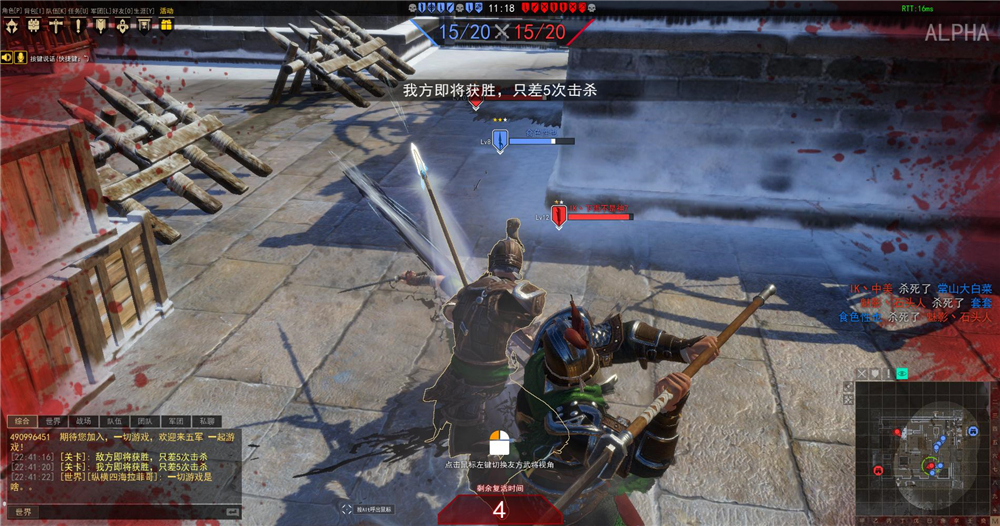The height and width of the screenshot is (526, 1000).
Task: Open the 生涯 career trophy icon
Action: click(144, 26)
